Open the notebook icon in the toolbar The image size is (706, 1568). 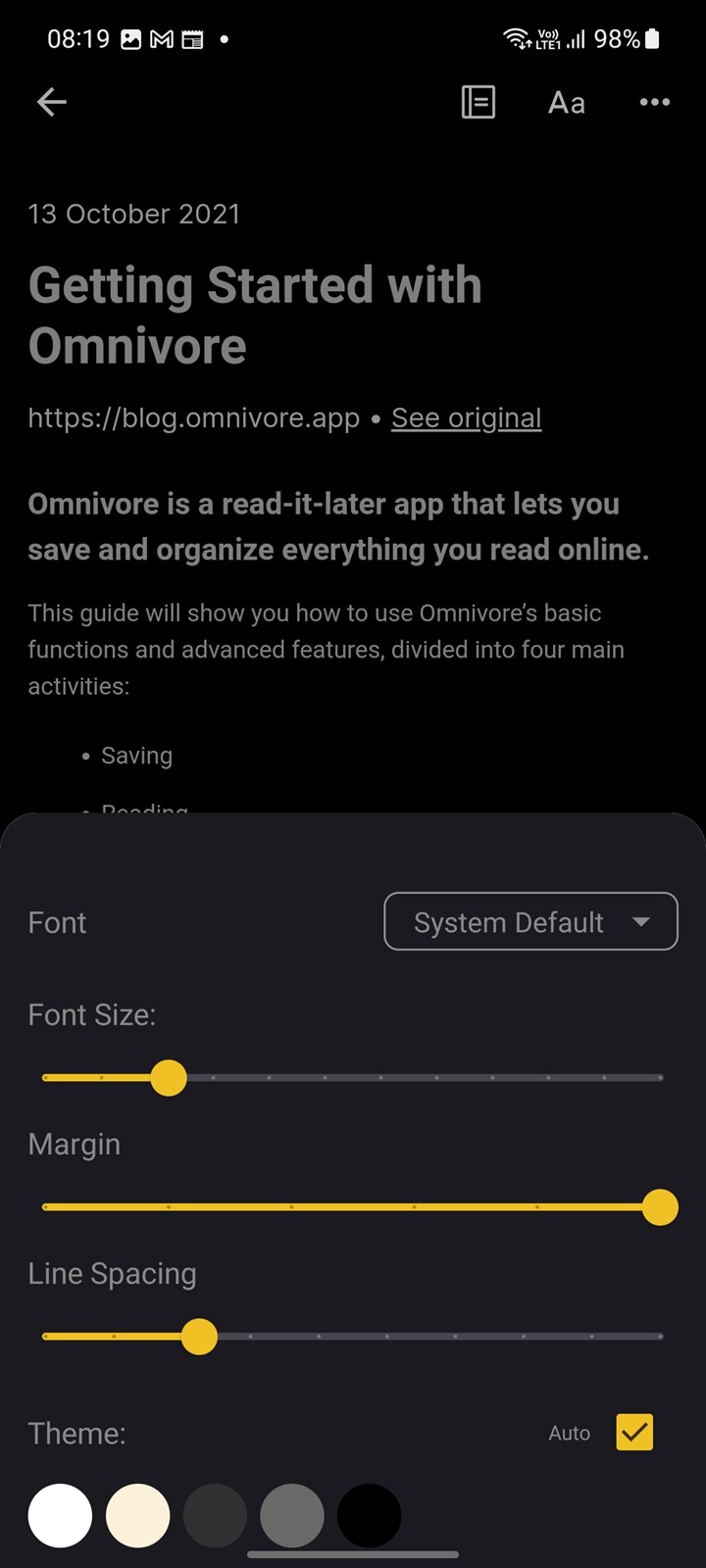coord(479,102)
